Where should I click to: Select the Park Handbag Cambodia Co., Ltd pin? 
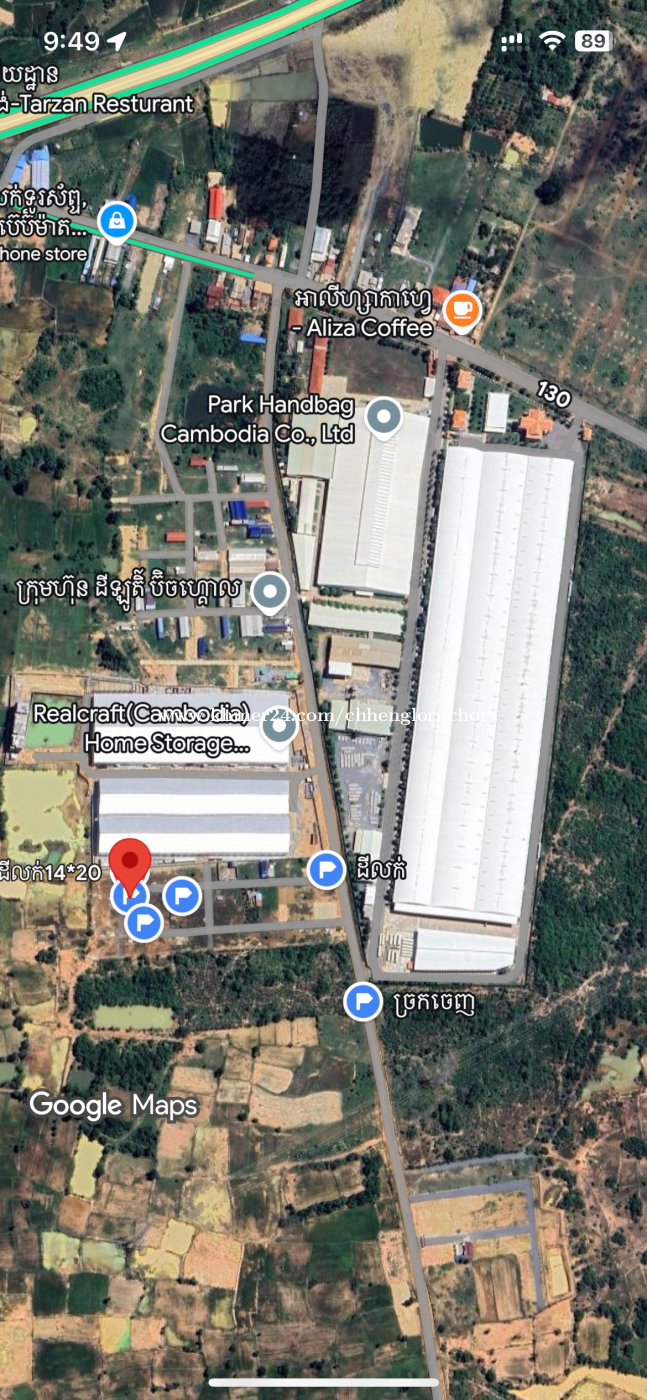(384, 417)
